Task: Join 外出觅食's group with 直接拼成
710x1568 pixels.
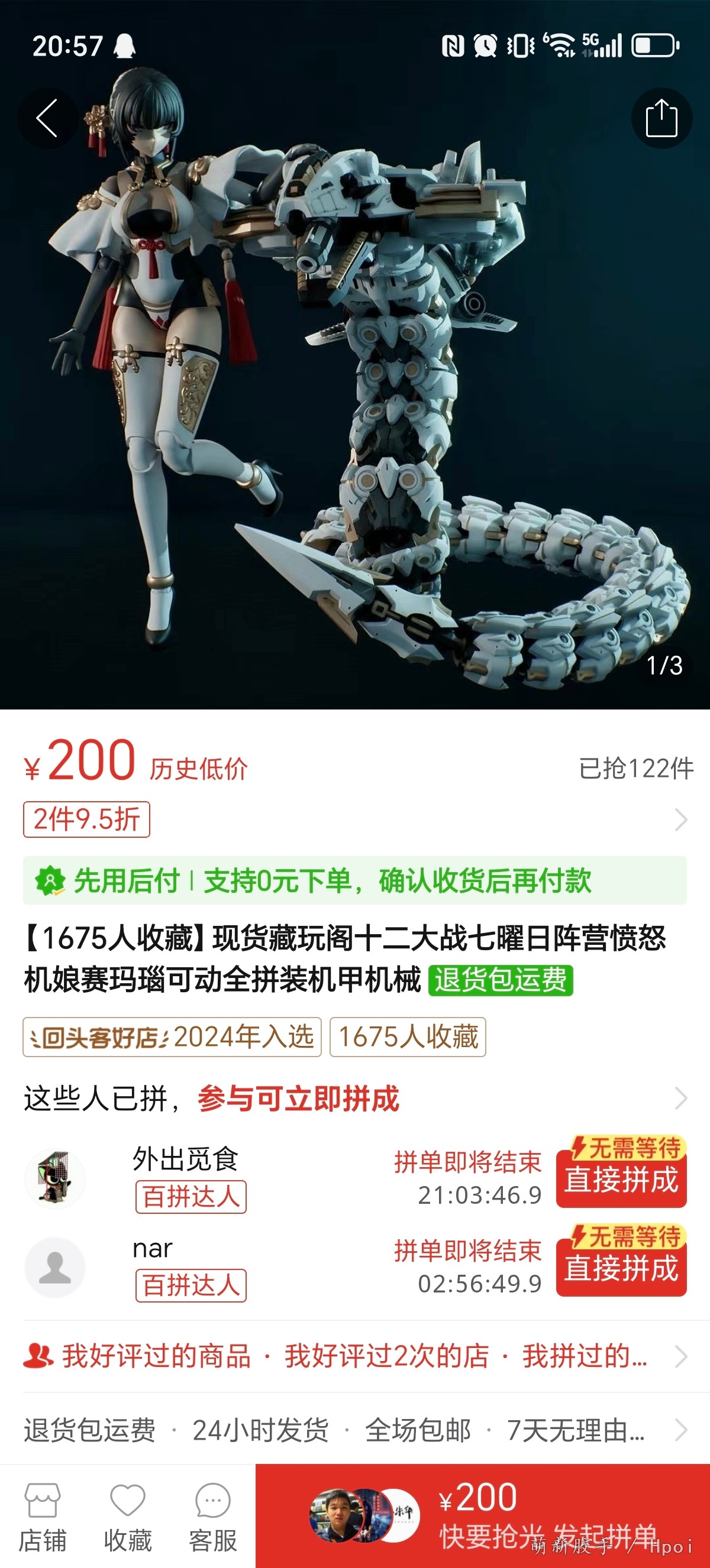Action: point(621,1180)
